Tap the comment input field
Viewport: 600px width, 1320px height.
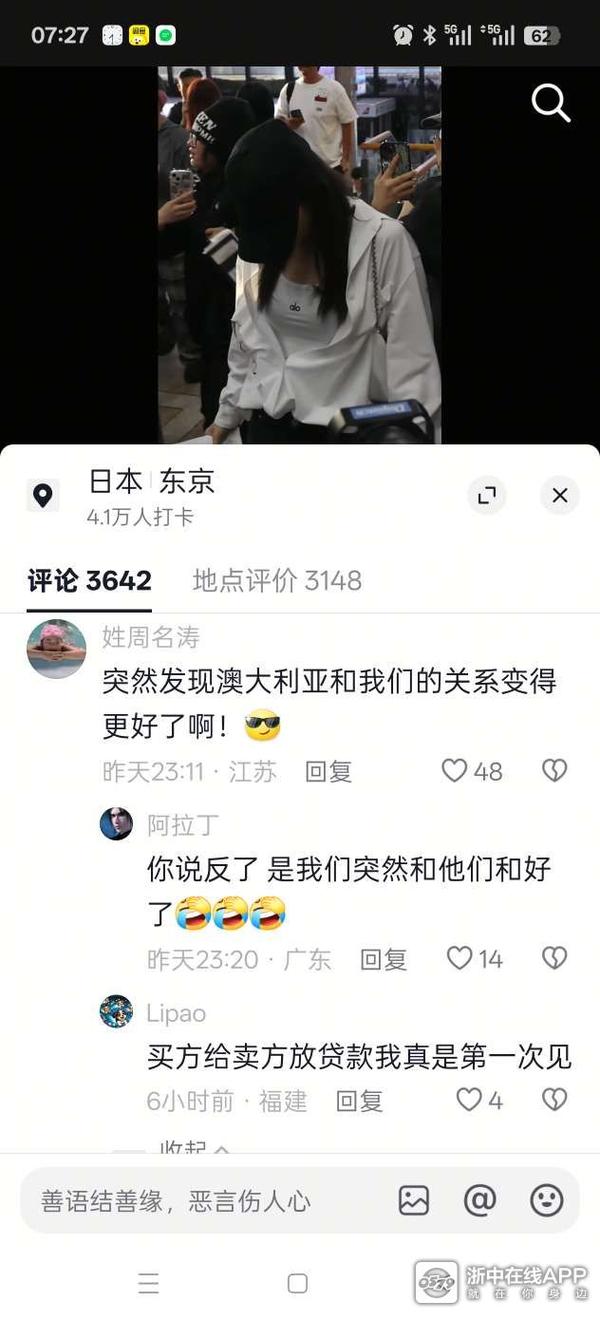200,1200
